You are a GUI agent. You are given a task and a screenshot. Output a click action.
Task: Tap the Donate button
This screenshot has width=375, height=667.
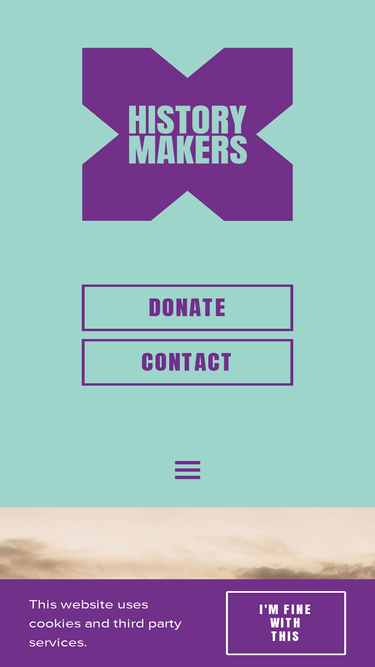pyautogui.click(x=188, y=308)
